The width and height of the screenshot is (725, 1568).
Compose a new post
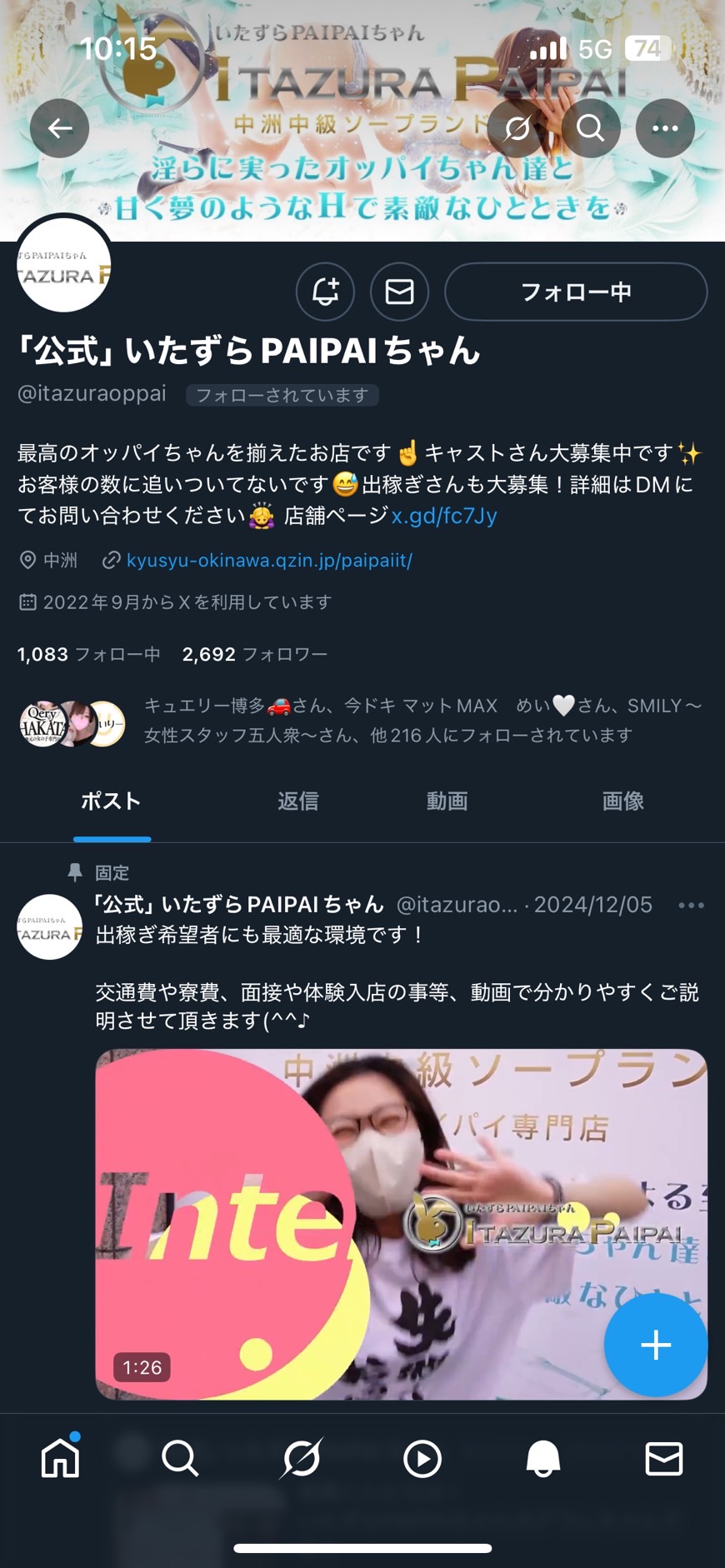coord(655,1345)
